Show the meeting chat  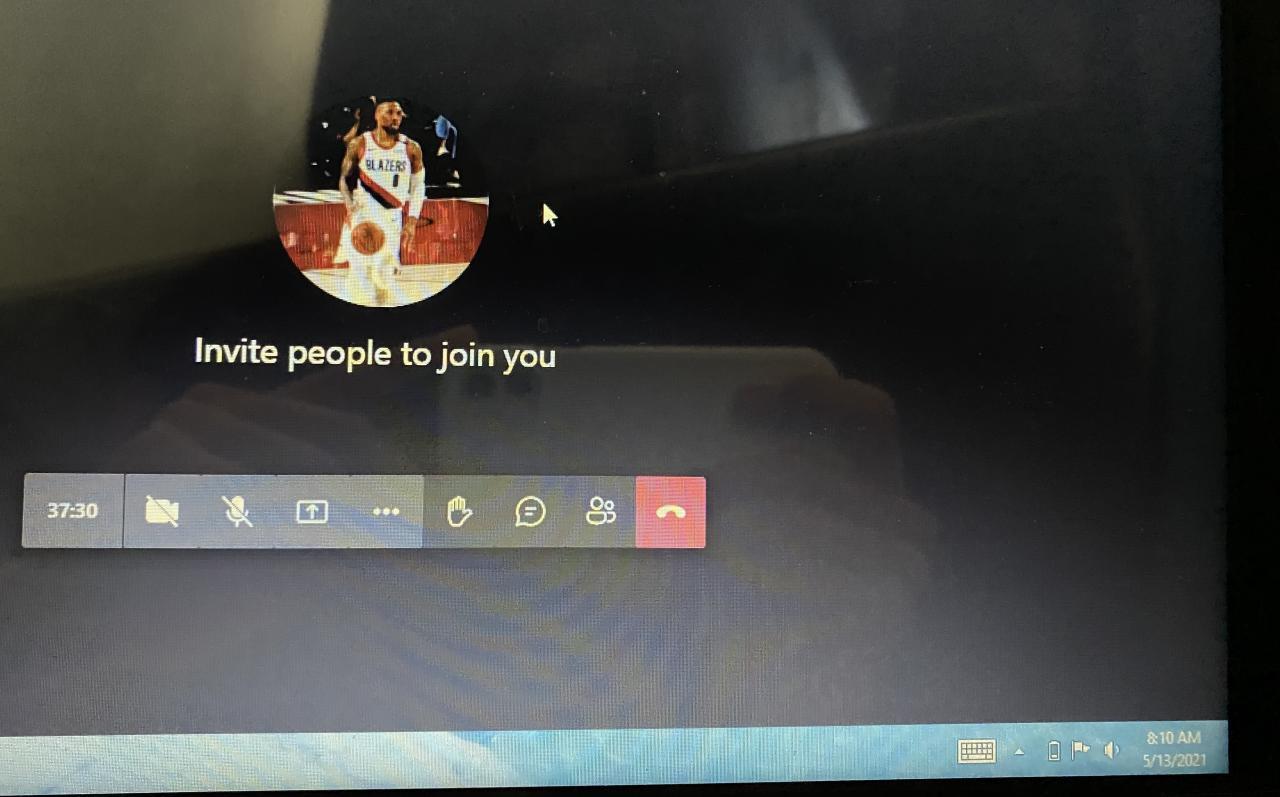(x=530, y=512)
